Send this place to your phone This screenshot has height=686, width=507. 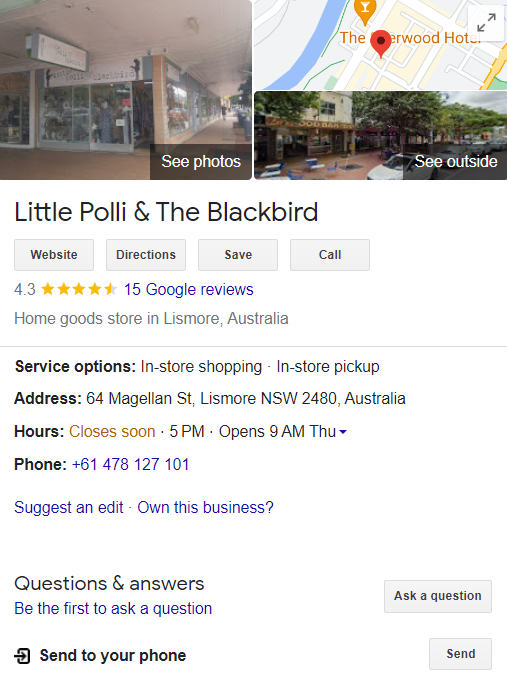click(x=460, y=654)
